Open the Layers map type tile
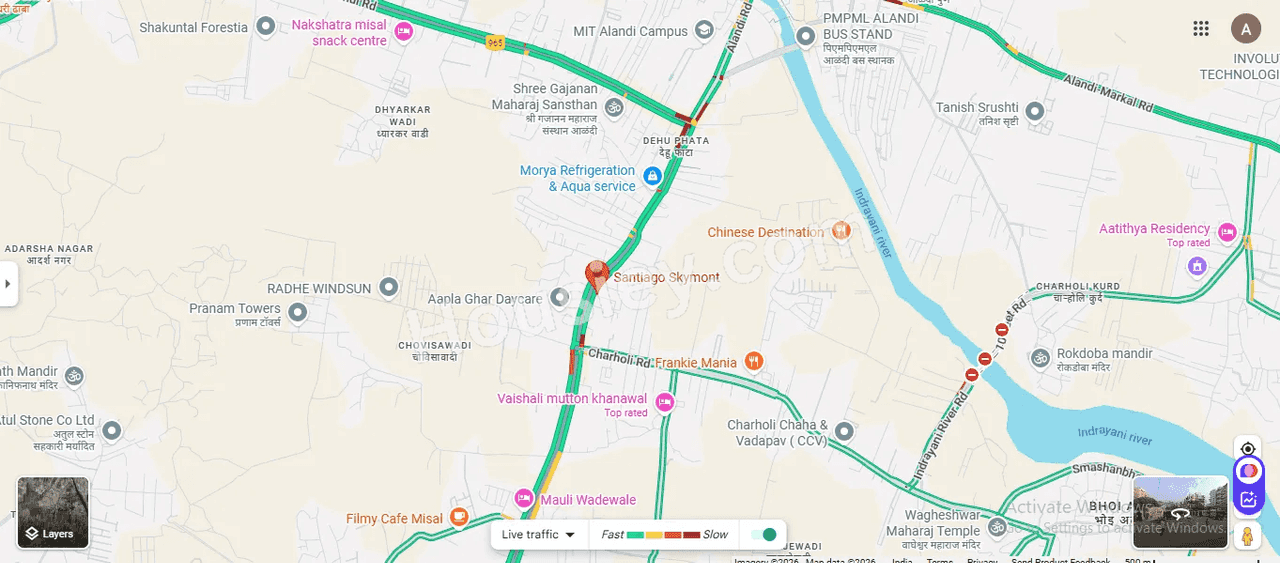Image resolution: width=1280 pixels, height=563 pixels. pyautogui.click(x=53, y=513)
